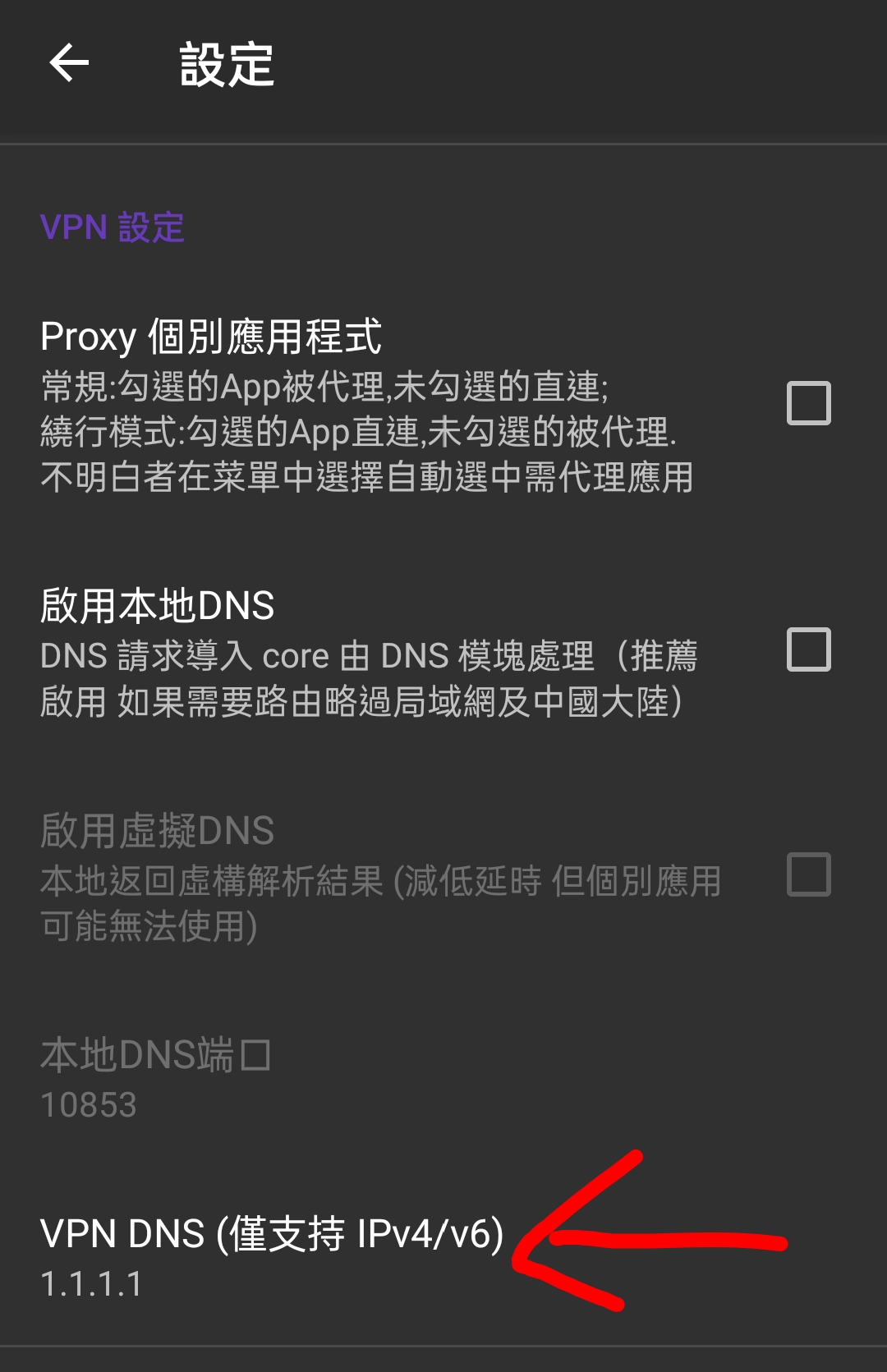Tap the greyed-out virtual DNS checkbox
Viewport: 887px width, 1372px height.
point(808,877)
